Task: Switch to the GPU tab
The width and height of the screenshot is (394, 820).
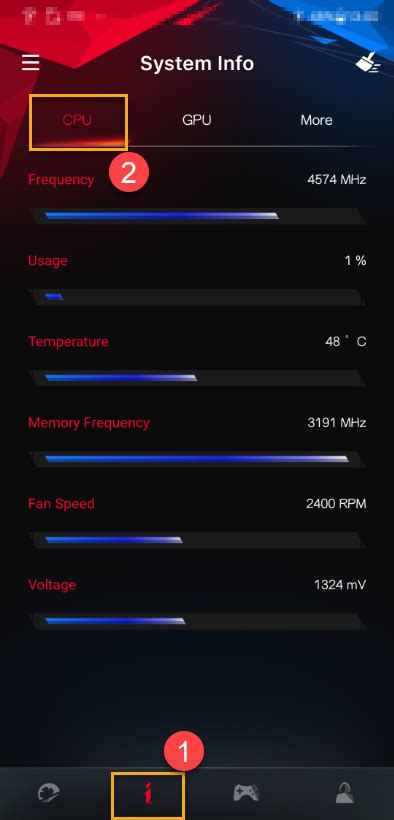Action: (x=197, y=120)
